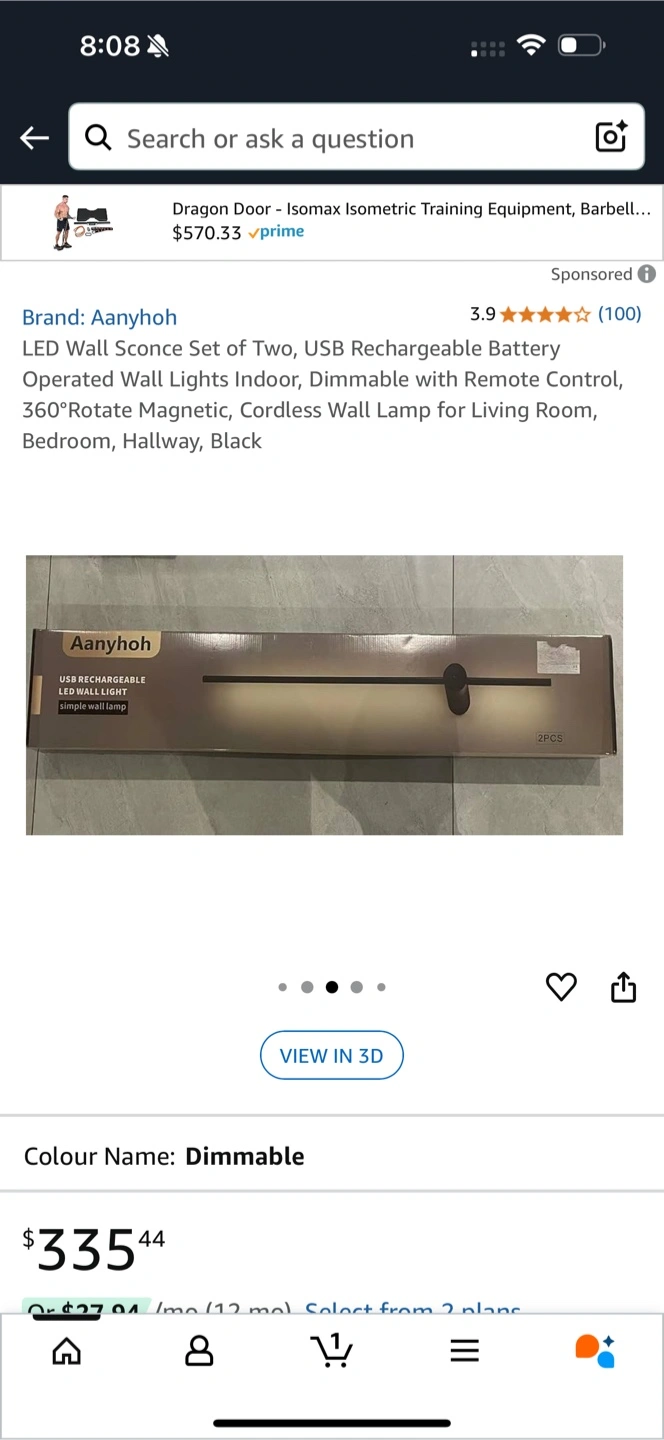664x1440 pixels.
Task: Open the hamburger menu tab
Action: (464, 1352)
